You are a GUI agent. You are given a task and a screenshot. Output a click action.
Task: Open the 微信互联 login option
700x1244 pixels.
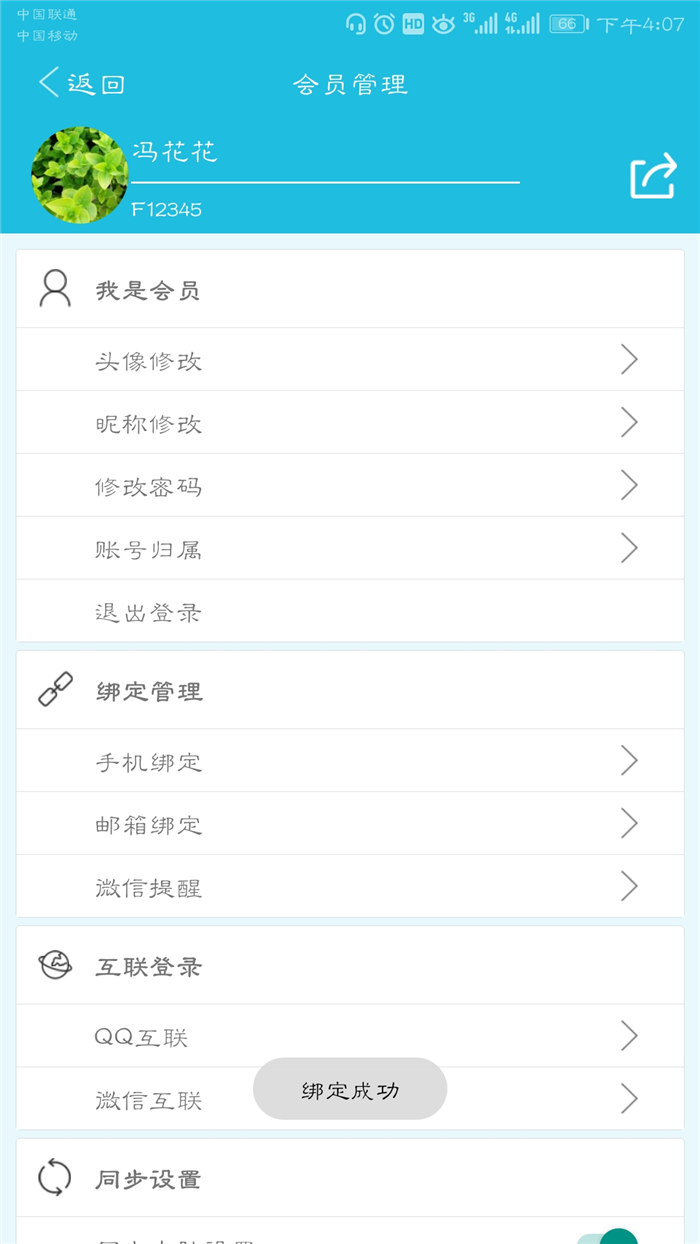click(x=350, y=1099)
